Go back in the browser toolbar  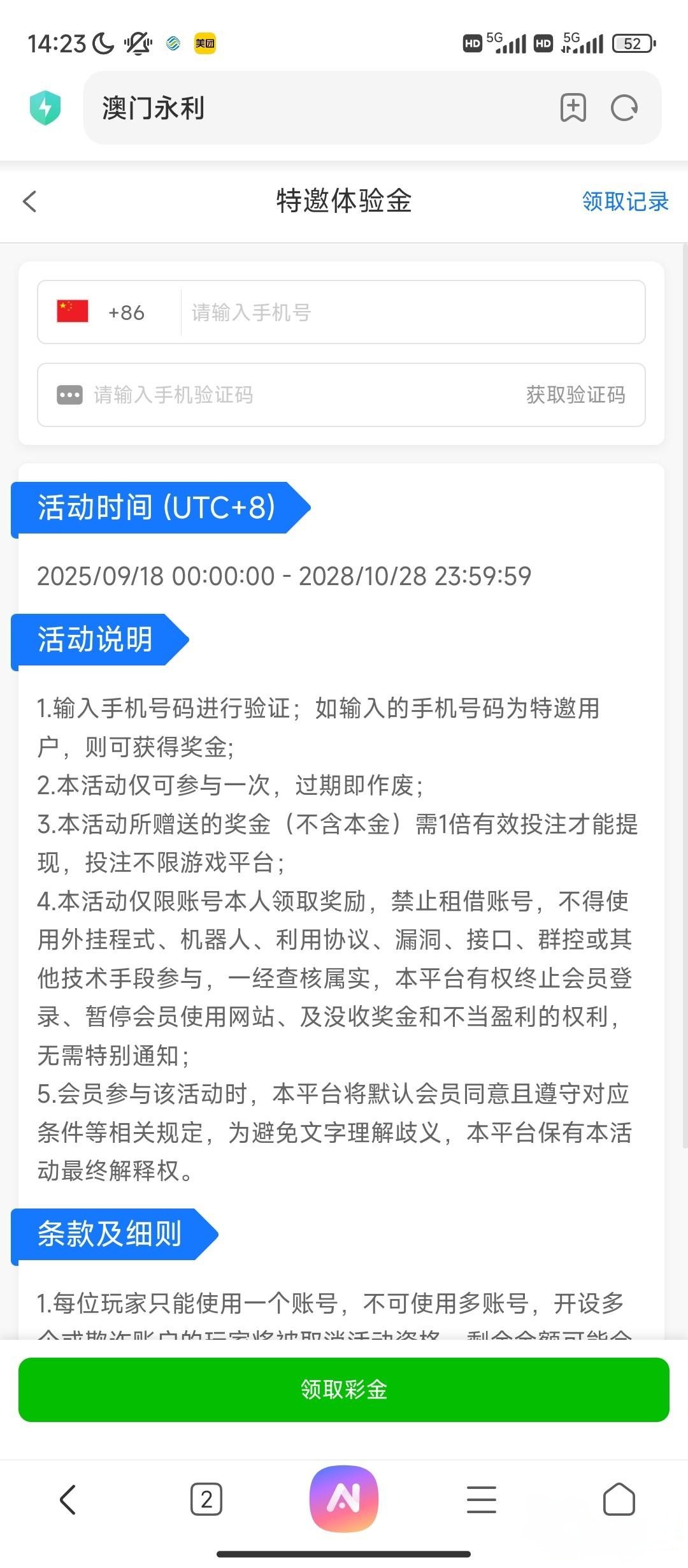point(68,1499)
